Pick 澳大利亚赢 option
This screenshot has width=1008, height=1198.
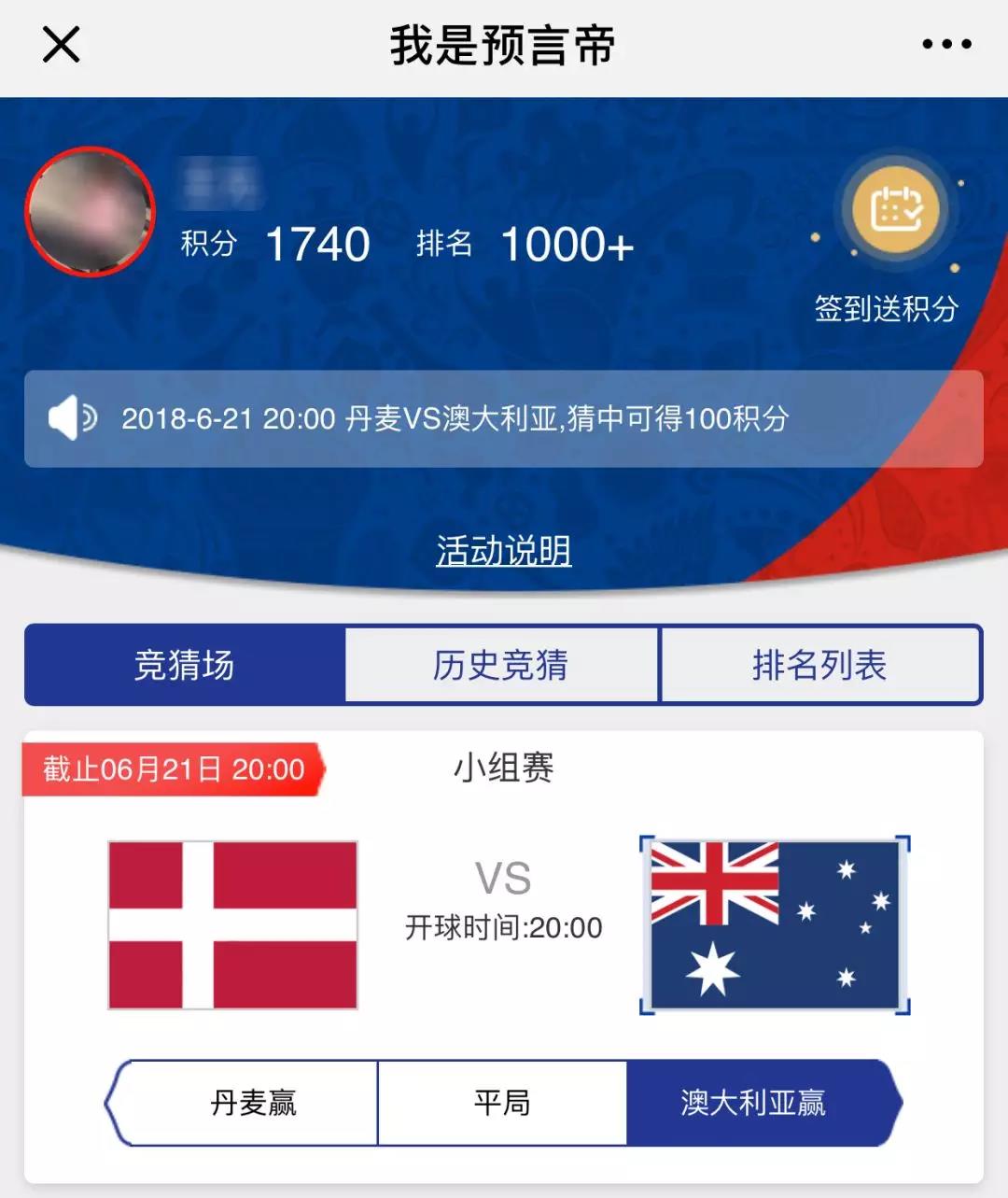tap(754, 1103)
